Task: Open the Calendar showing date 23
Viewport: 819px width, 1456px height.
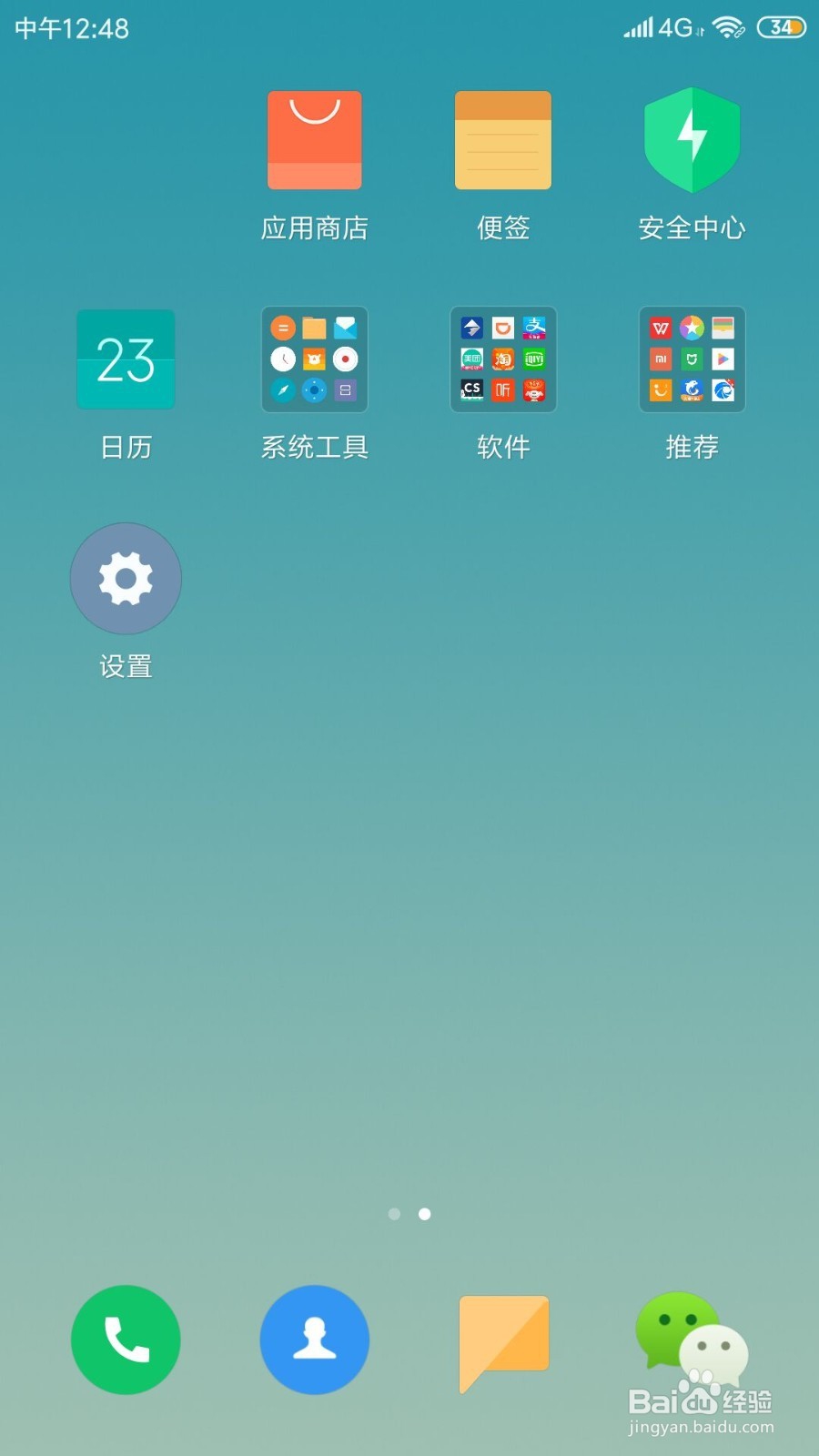Action: coord(126,359)
